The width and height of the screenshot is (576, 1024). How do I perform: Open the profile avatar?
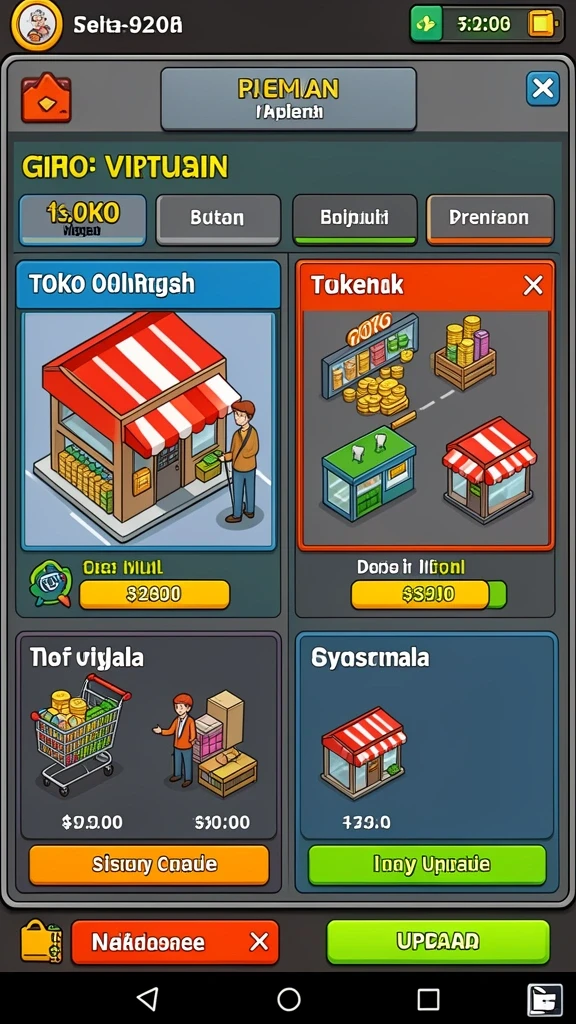[37, 24]
